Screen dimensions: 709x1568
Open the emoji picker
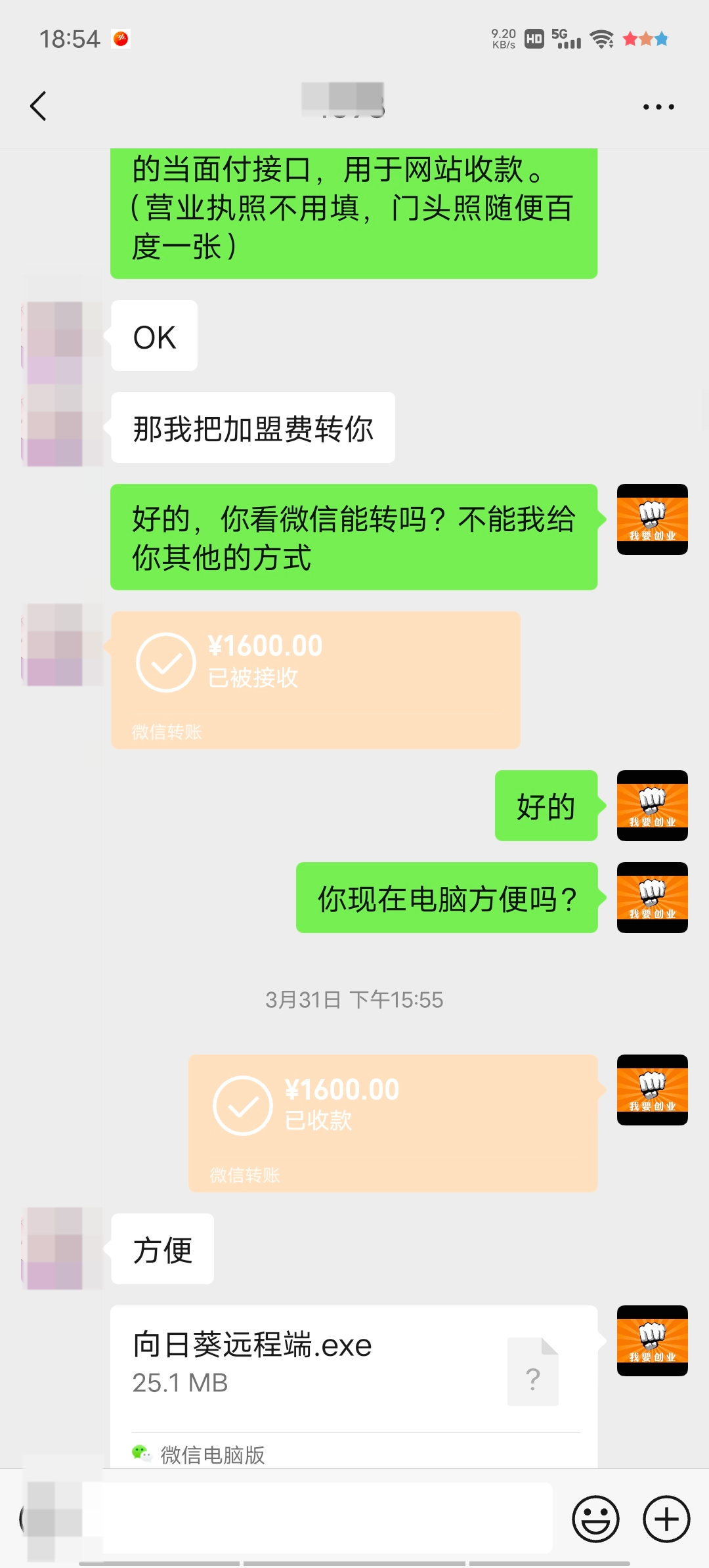coord(595,1519)
